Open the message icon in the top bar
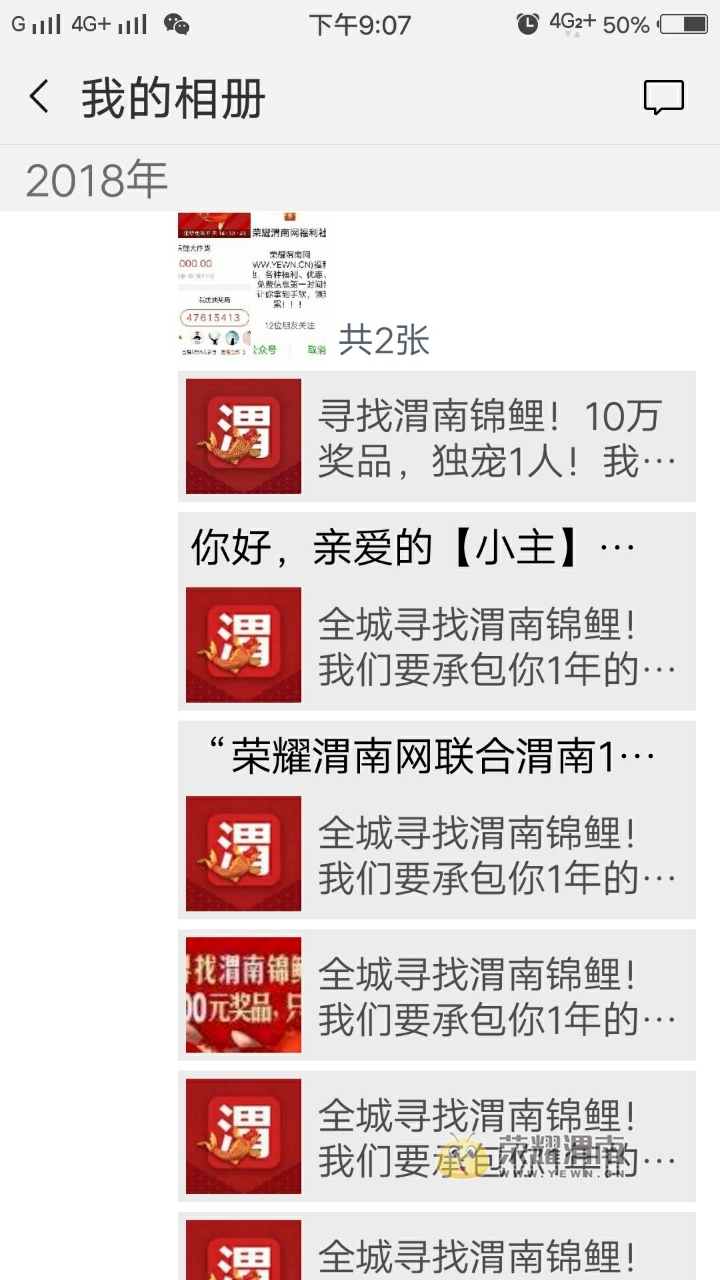The height and width of the screenshot is (1280, 720). (663, 98)
